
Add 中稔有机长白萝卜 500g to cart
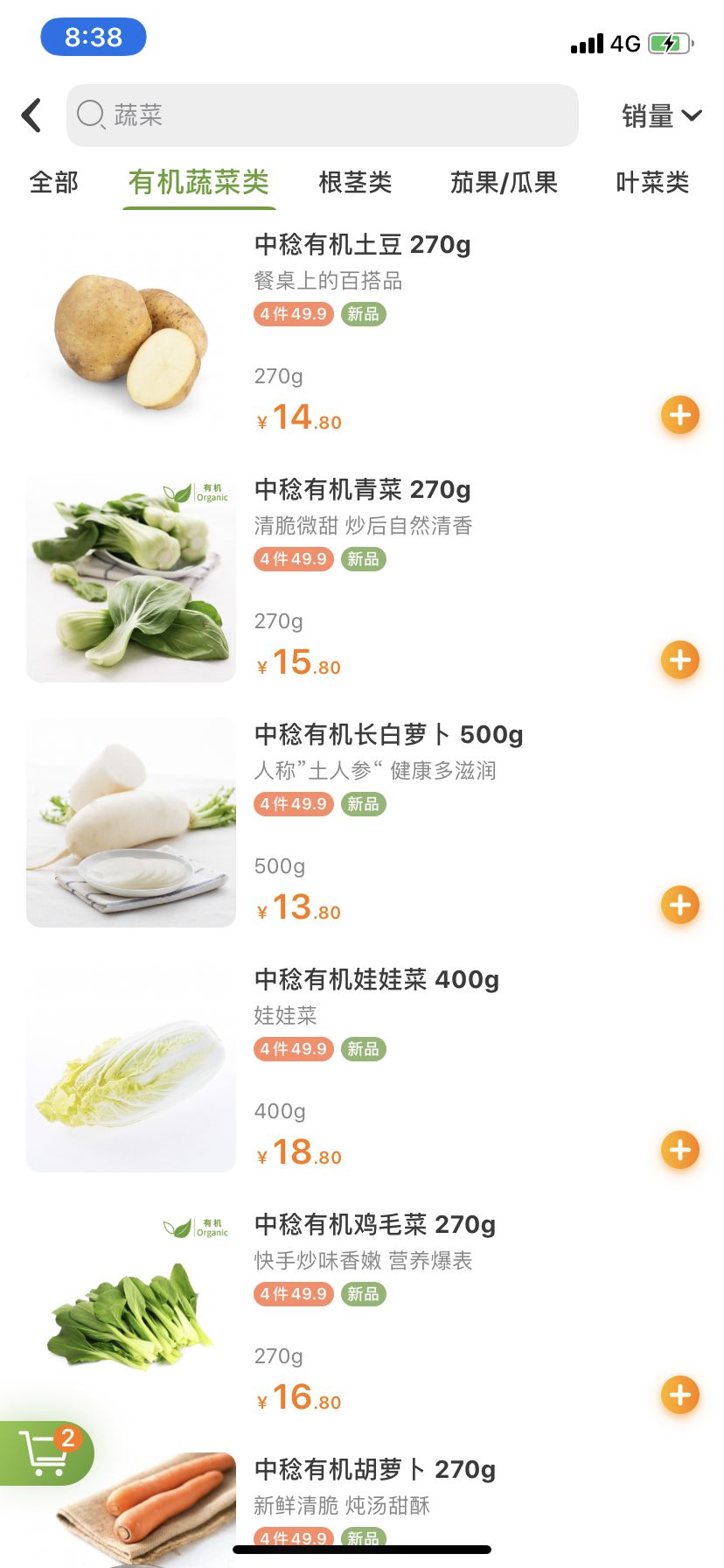(x=679, y=905)
